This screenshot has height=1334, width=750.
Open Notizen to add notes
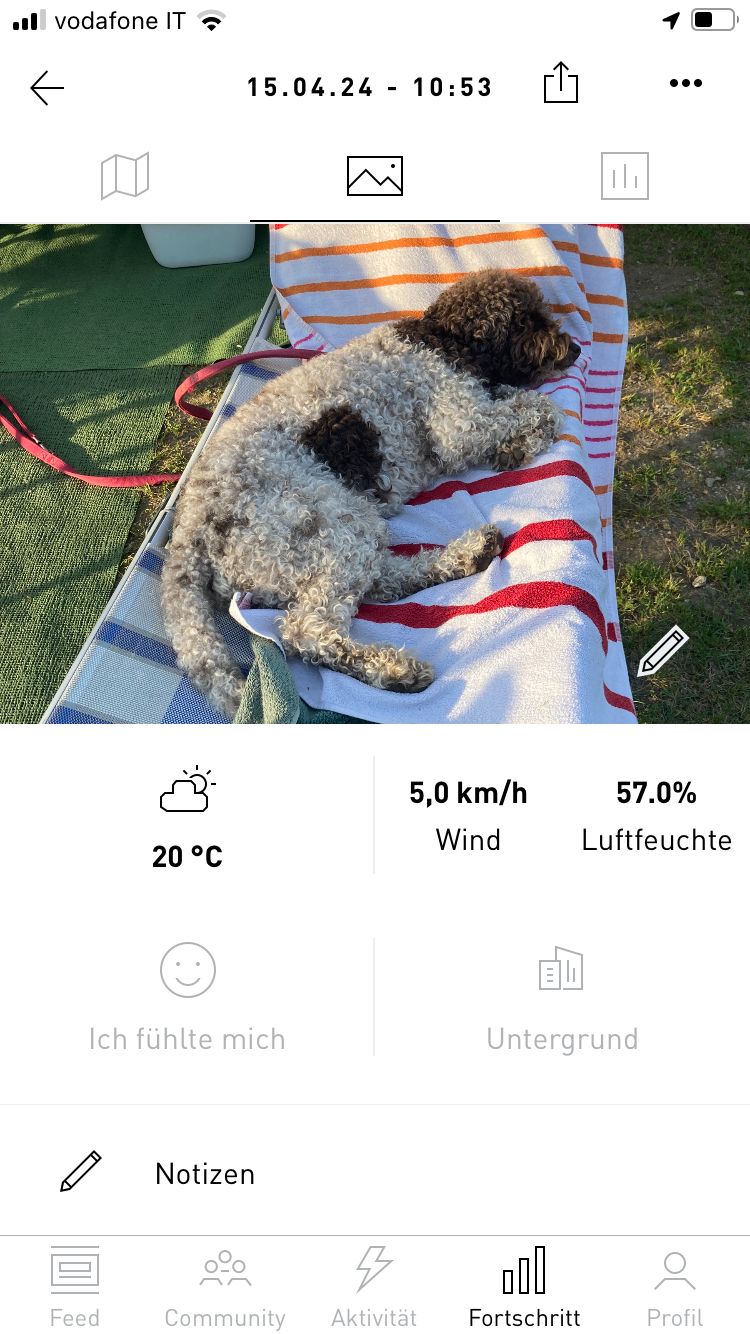click(205, 1173)
